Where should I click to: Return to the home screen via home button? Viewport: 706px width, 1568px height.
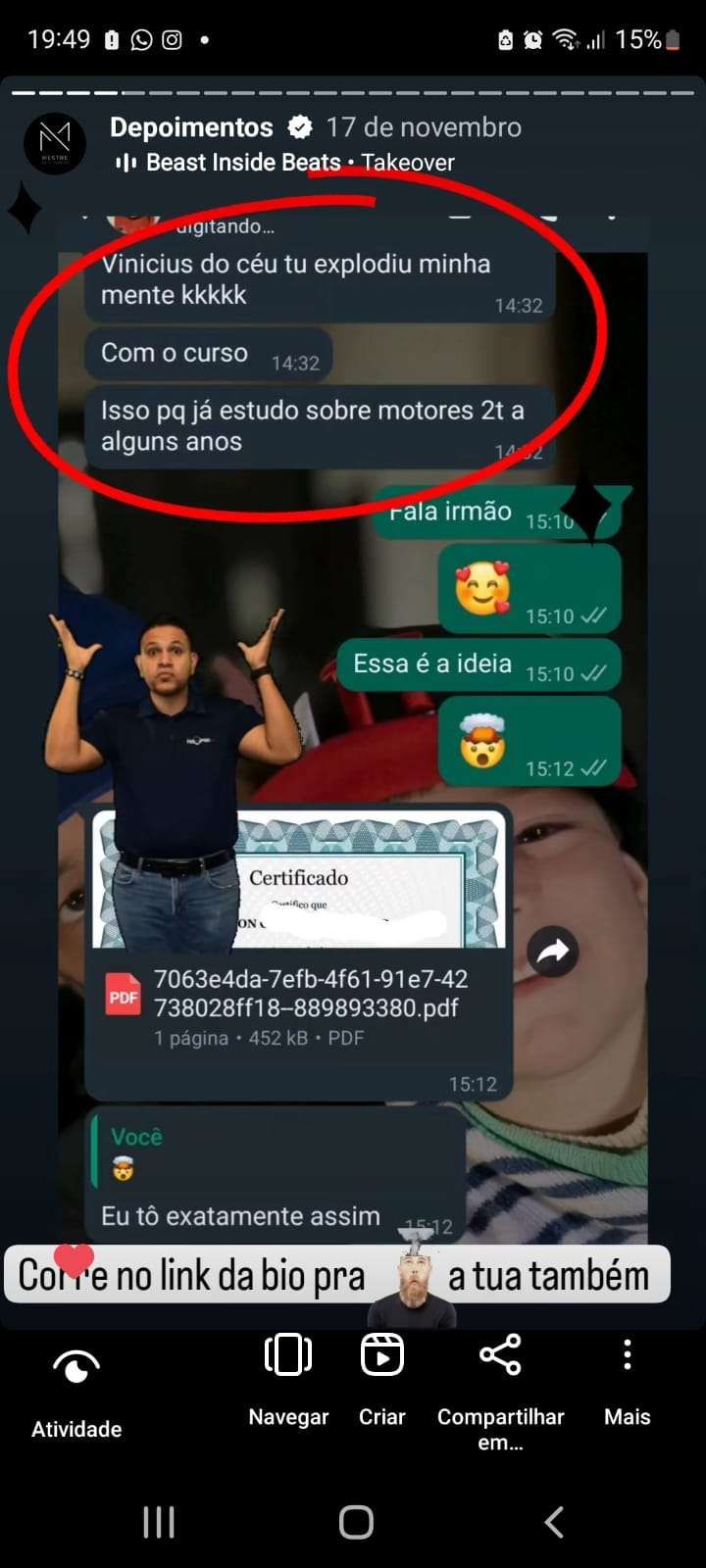355,1522
